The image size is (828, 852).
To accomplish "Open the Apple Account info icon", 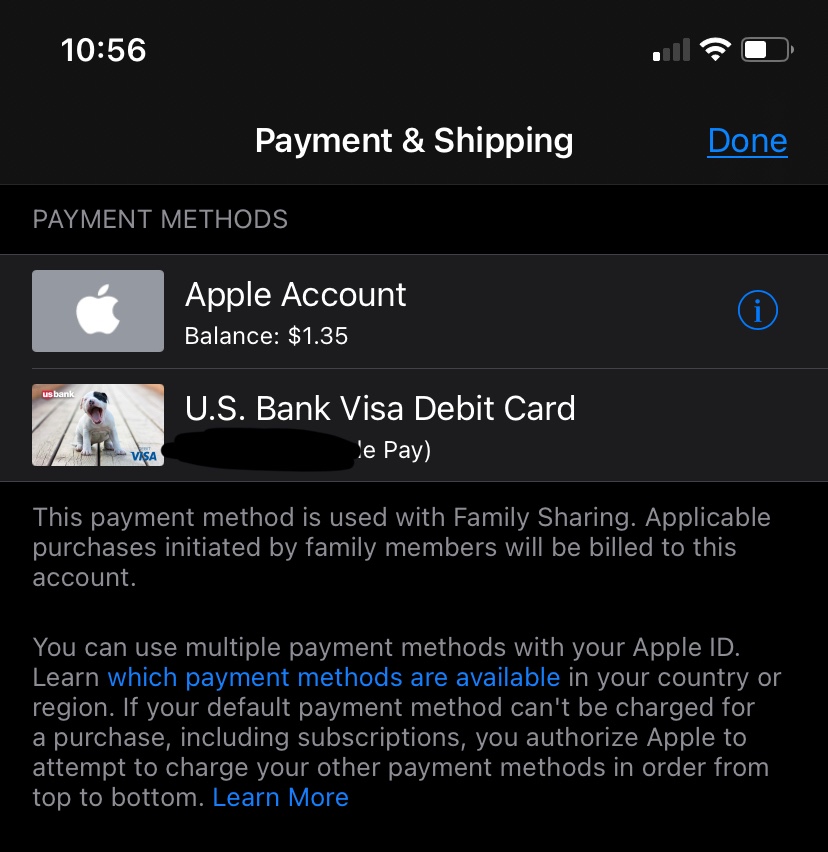I will (757, 310).
